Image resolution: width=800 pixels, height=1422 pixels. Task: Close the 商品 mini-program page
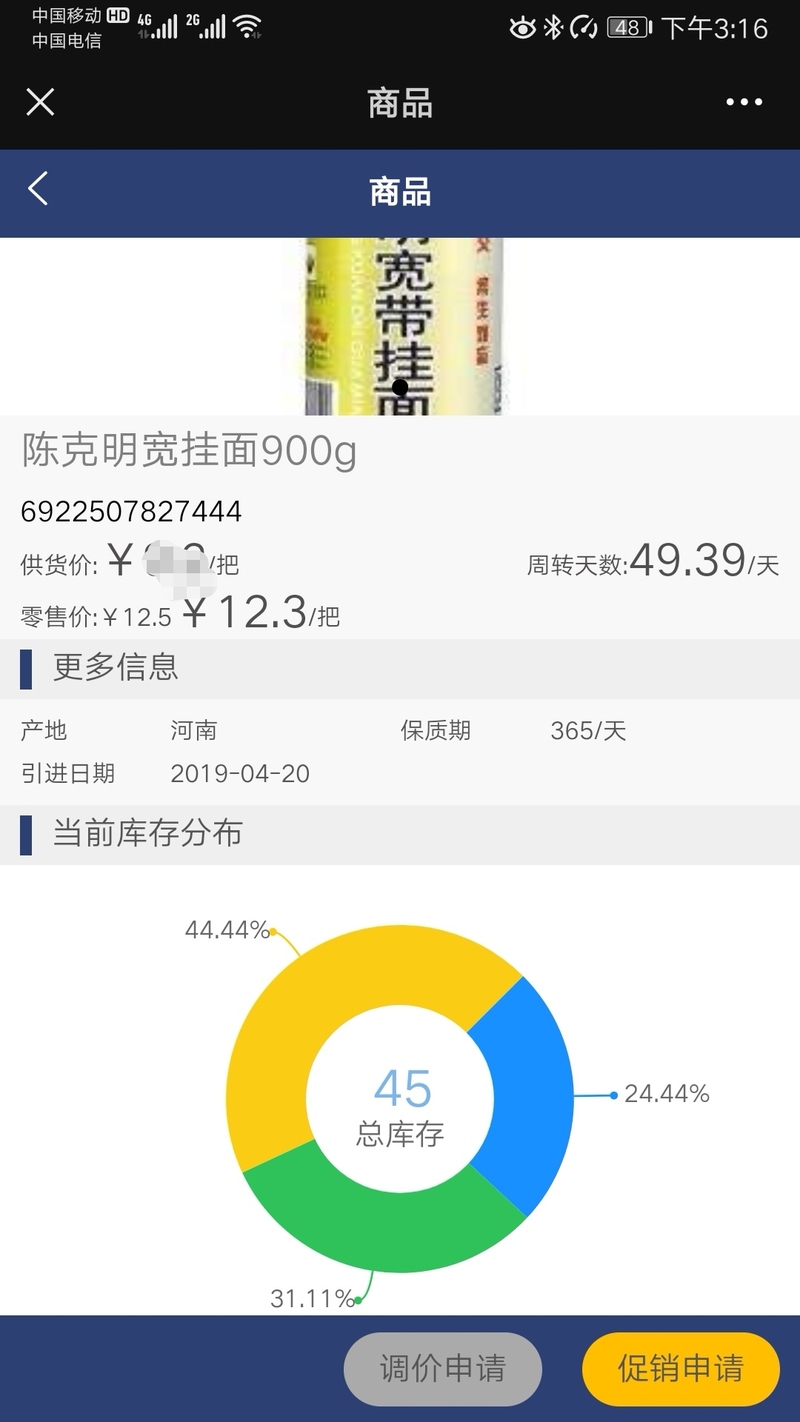pos(40,102)
